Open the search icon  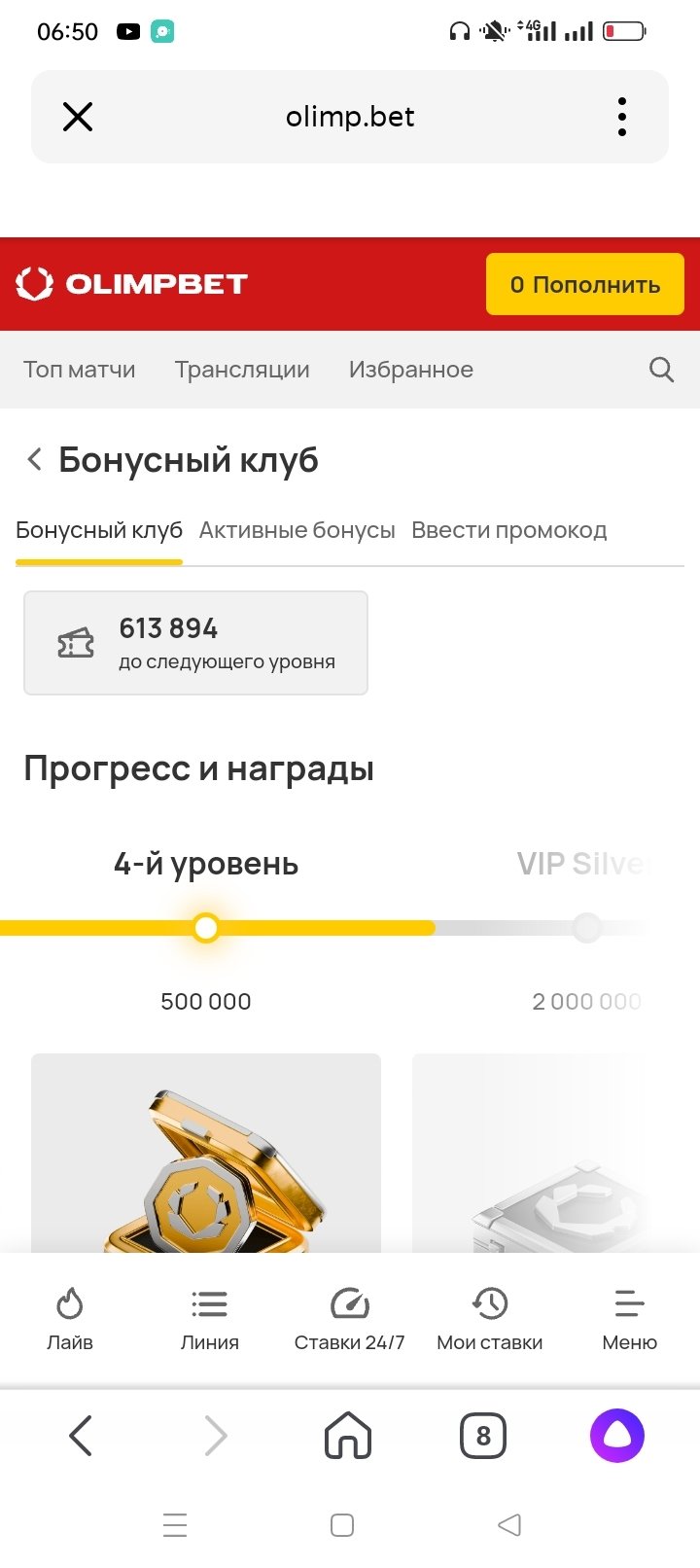tap(661, 370)
